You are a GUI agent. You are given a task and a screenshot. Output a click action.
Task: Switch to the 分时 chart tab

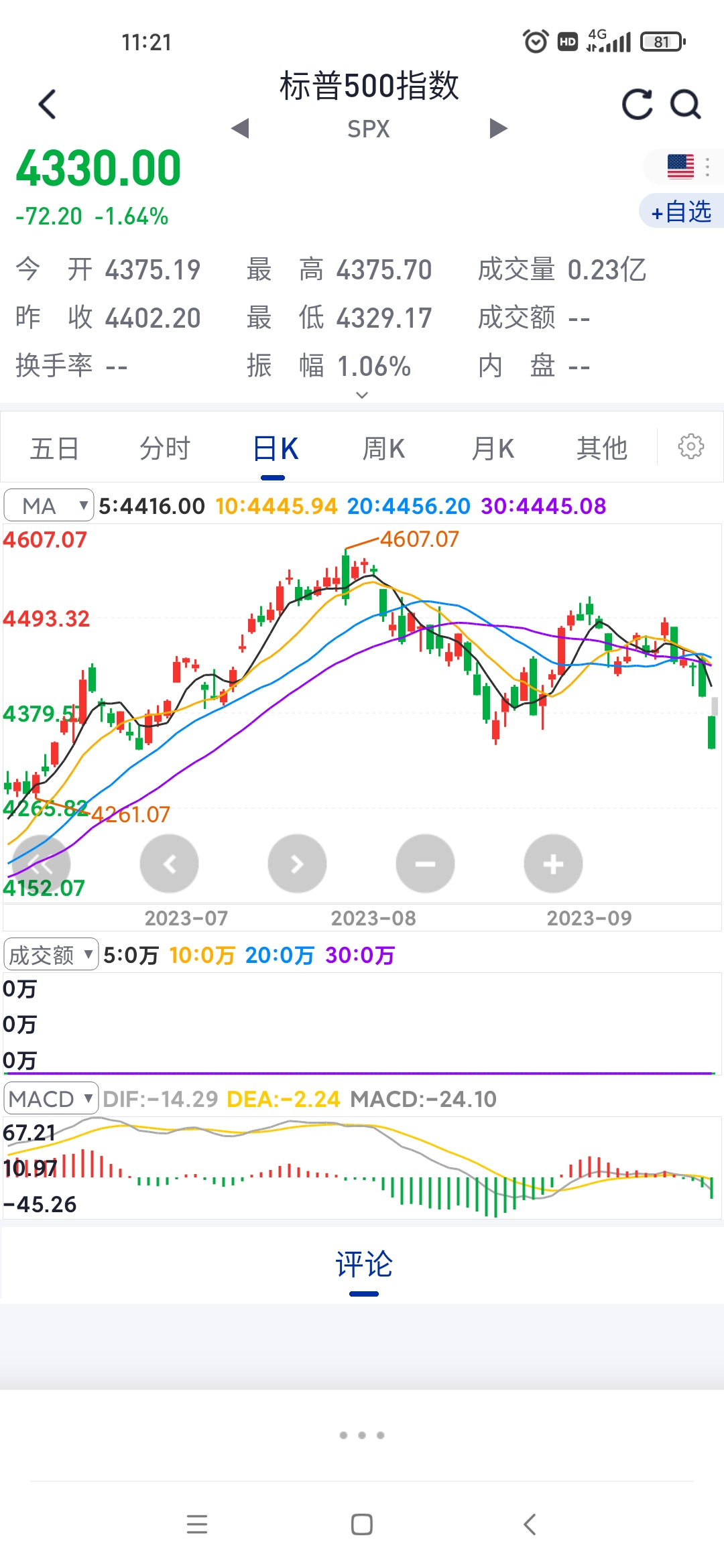click(x=165, y=448)
